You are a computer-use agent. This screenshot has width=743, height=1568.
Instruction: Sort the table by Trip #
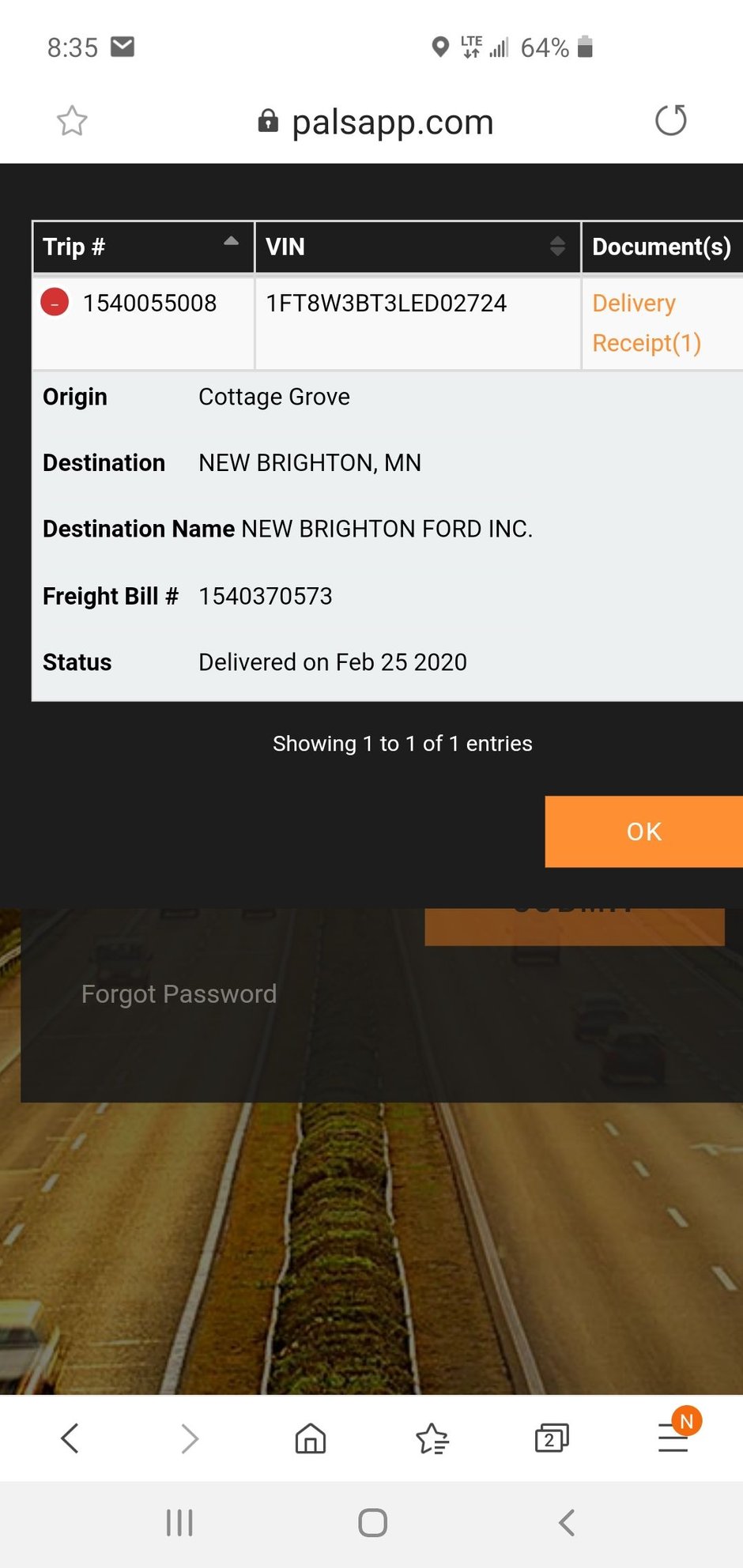pos(143,247)
